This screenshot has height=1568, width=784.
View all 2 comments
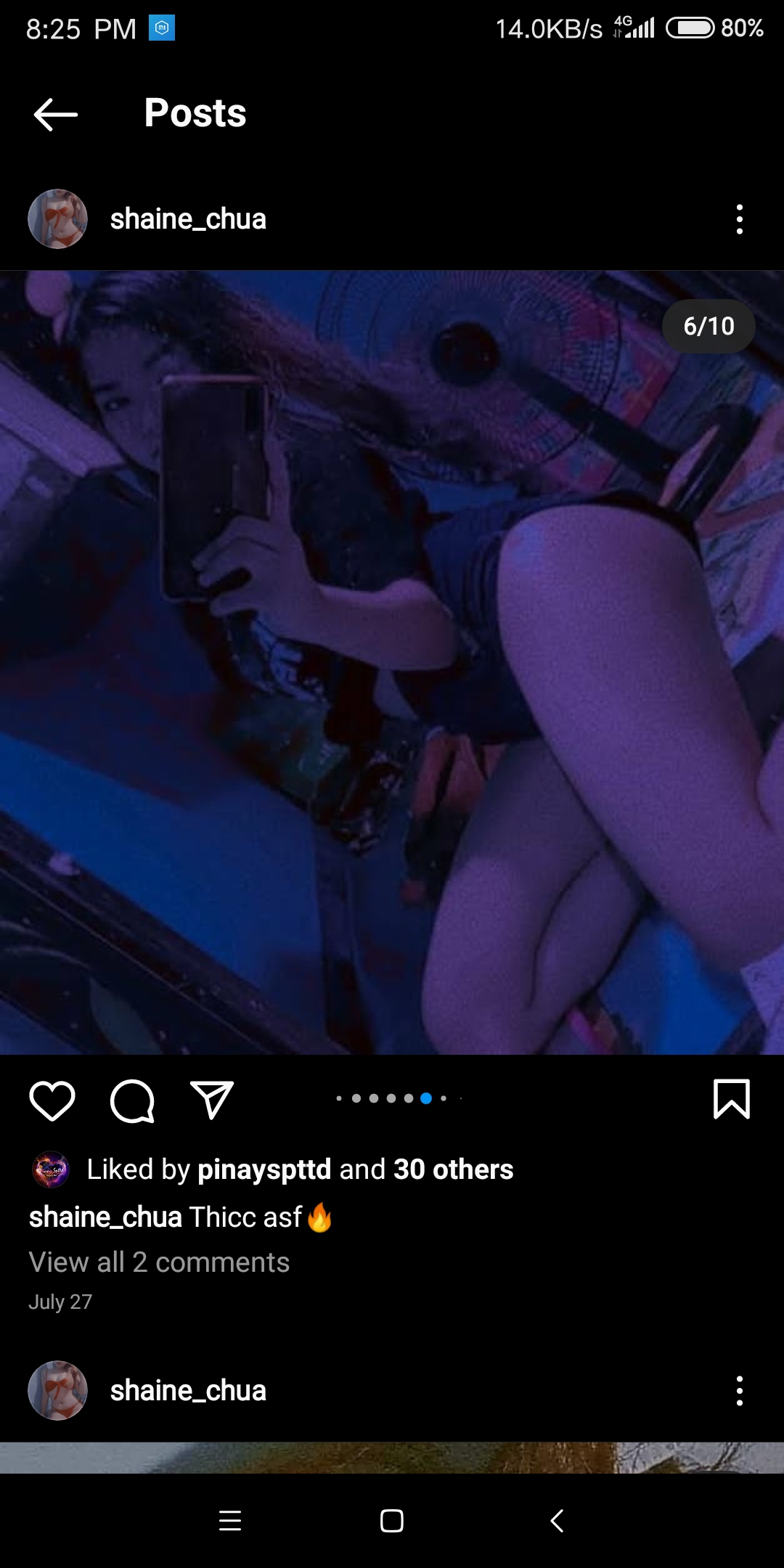click(x=159, y=1262)
